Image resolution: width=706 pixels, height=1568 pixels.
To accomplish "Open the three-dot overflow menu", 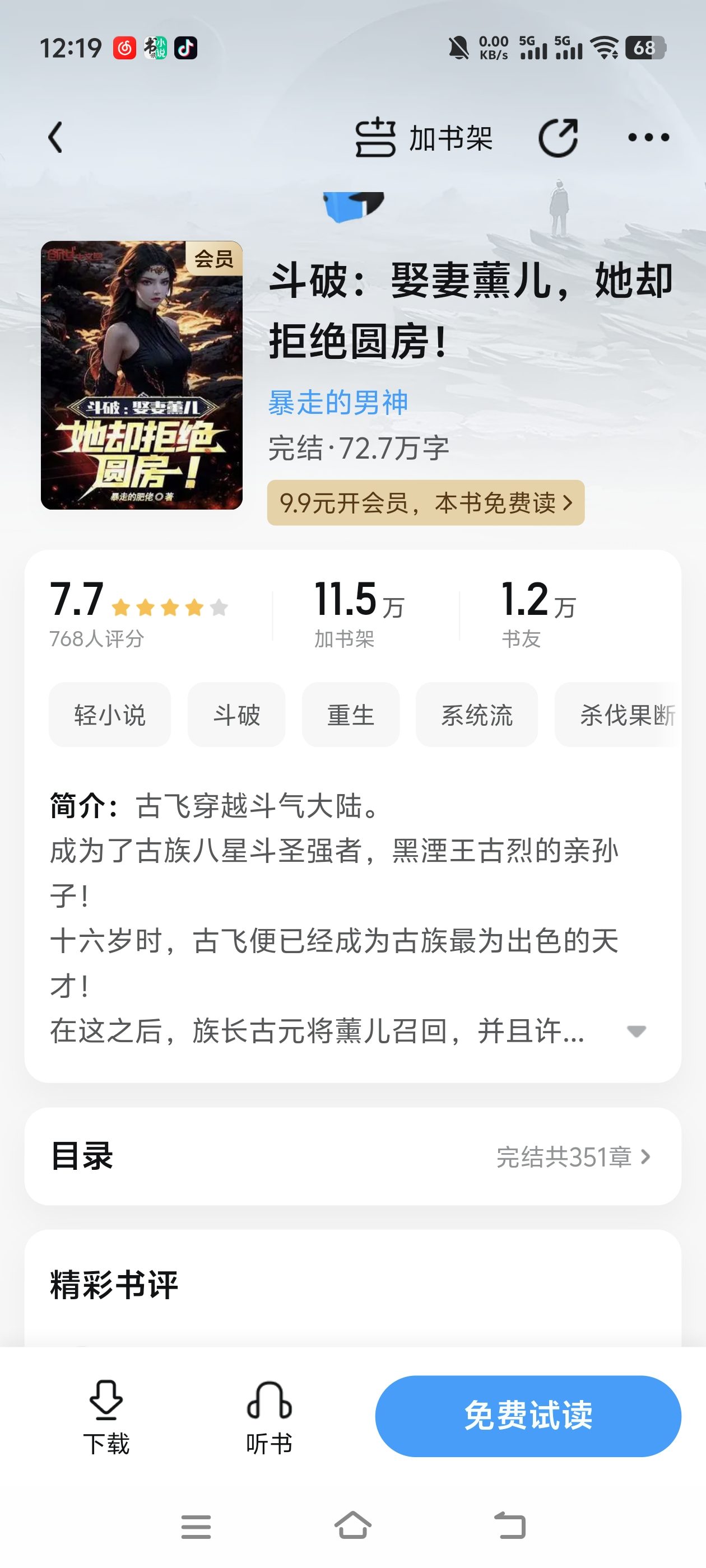I will (x=648, y=138).
